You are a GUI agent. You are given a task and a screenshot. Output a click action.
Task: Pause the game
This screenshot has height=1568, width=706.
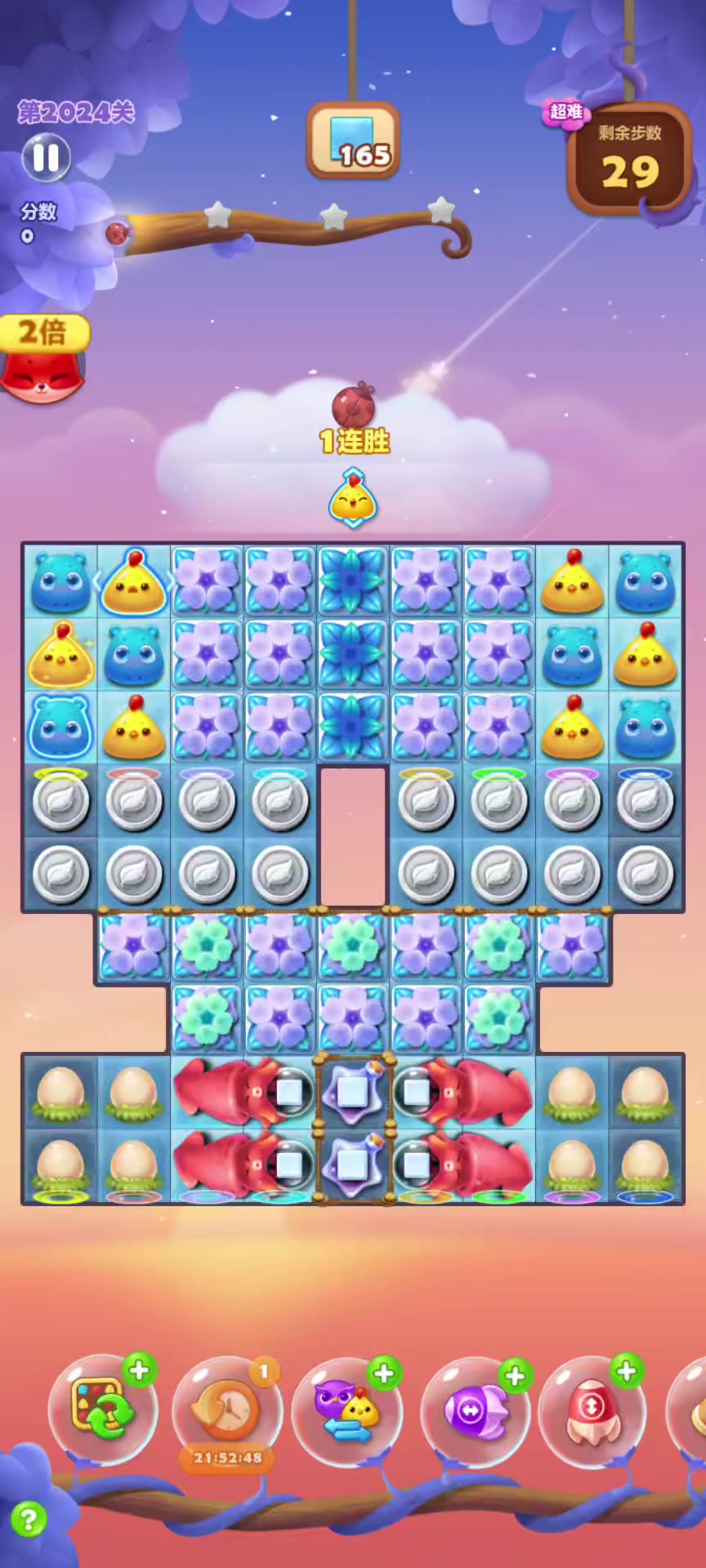46,158
